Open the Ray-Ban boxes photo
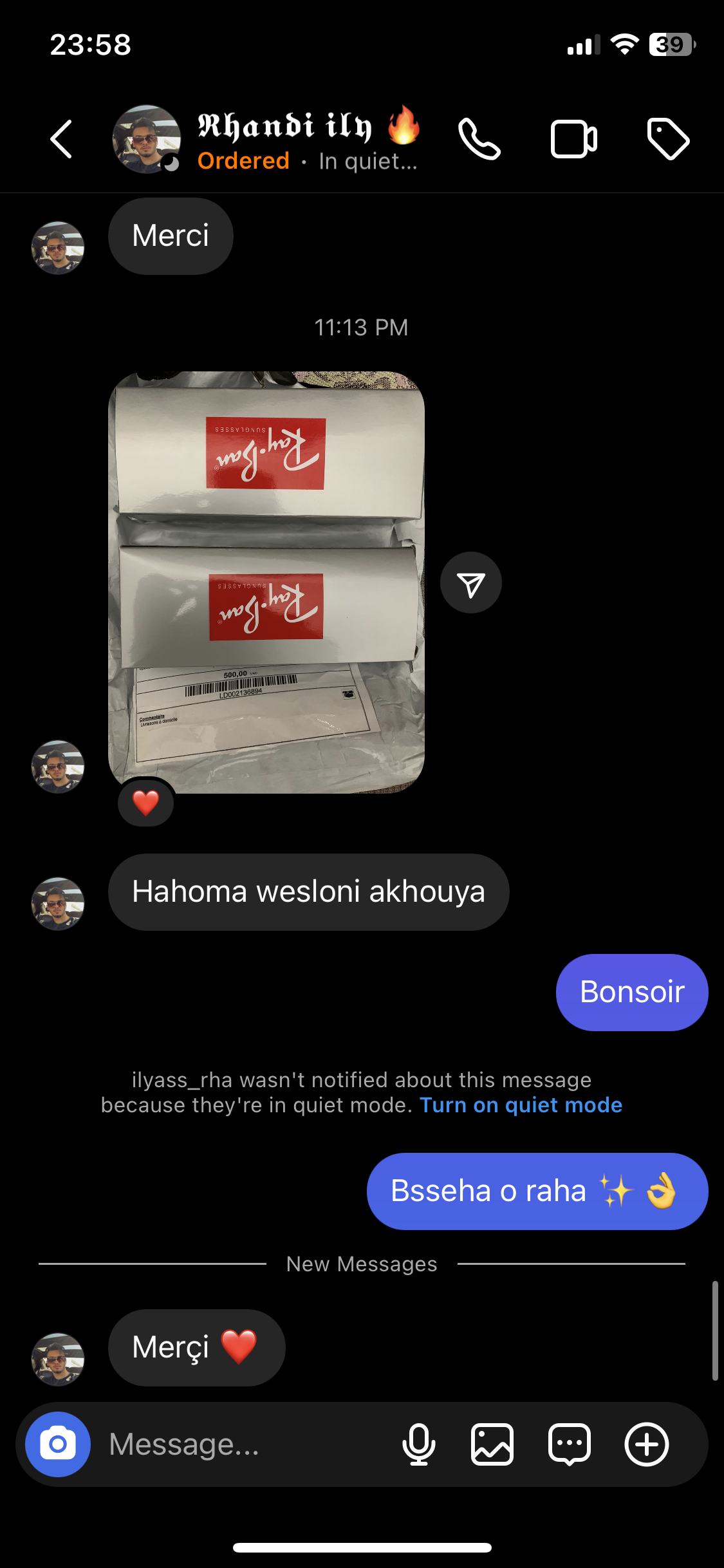The image size is (724, 1568). [x=266, y=582]
